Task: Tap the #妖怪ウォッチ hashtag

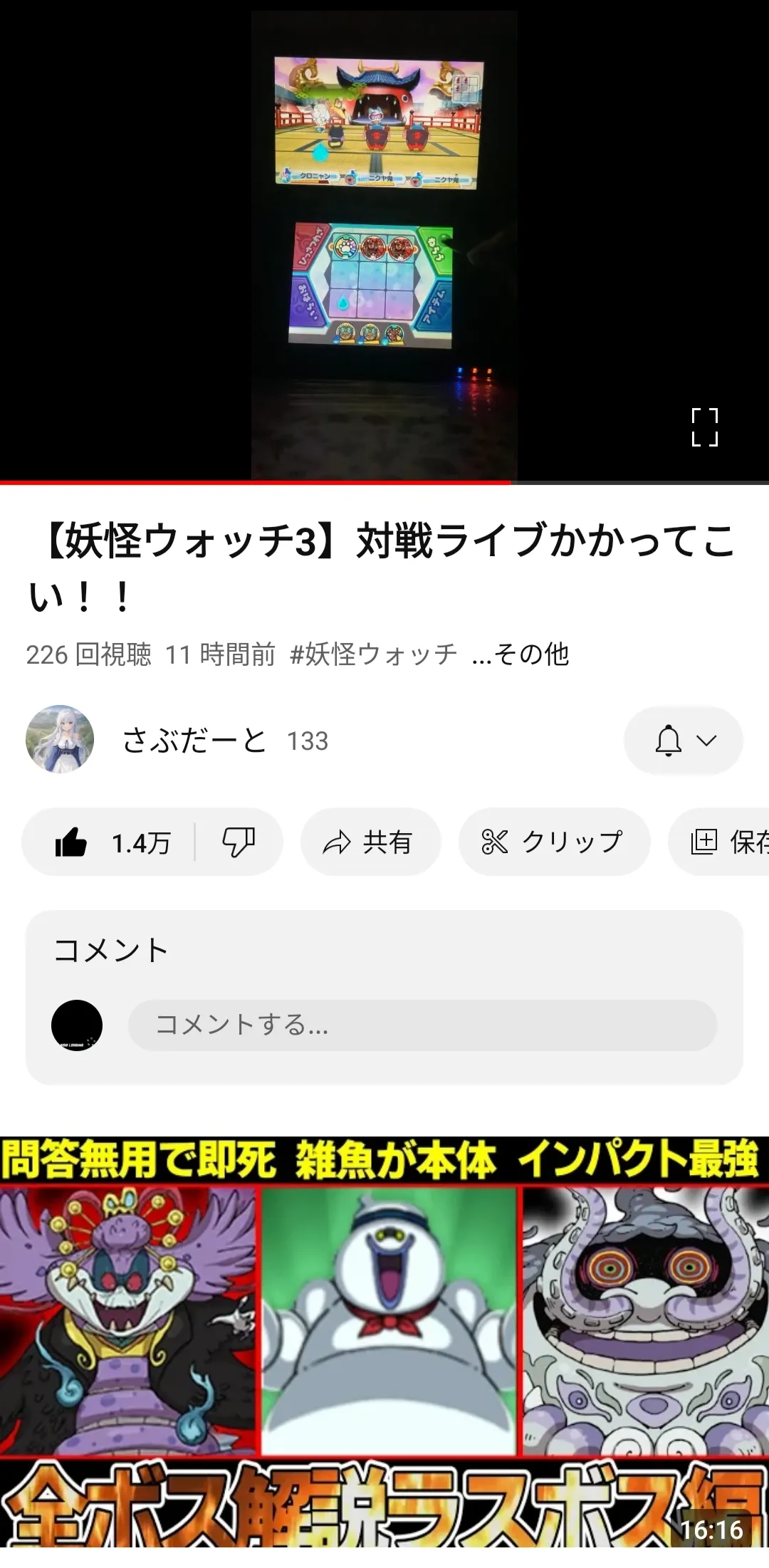Action: tap(373, 654)
